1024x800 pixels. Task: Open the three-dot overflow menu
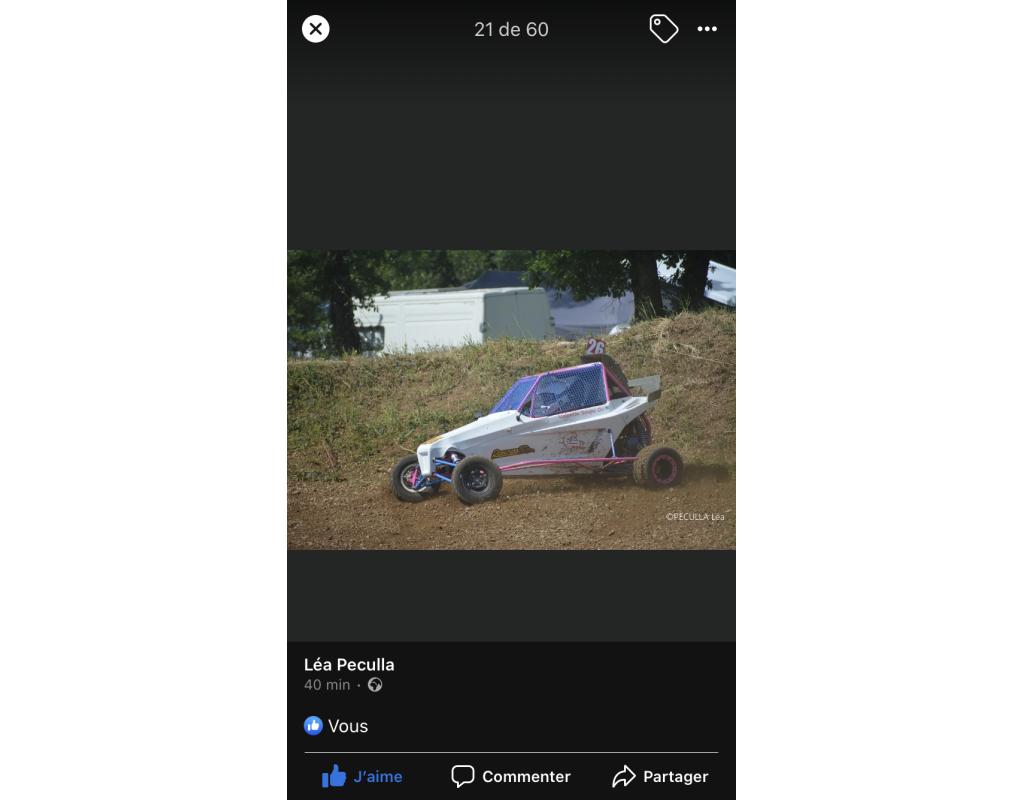[x=707, y=29]
